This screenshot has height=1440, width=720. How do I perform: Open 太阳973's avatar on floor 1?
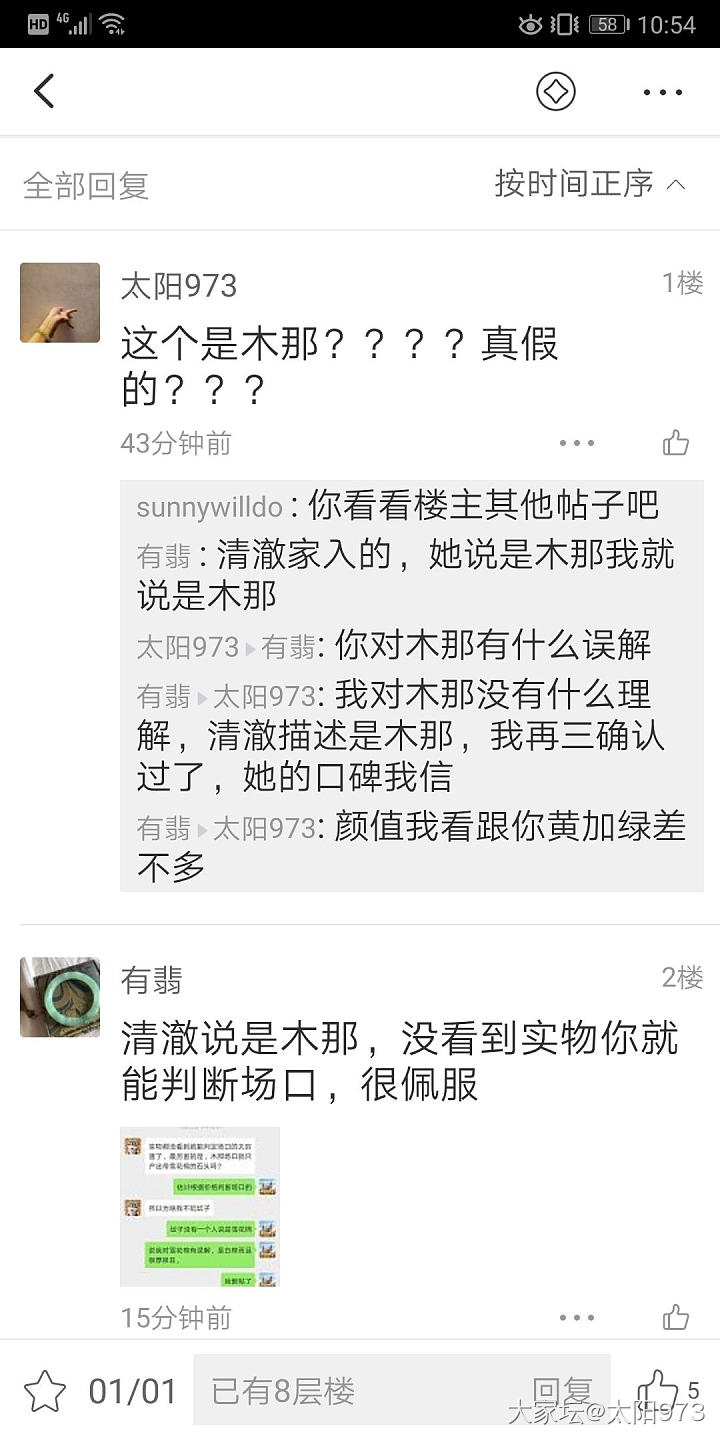coord(60,303)
